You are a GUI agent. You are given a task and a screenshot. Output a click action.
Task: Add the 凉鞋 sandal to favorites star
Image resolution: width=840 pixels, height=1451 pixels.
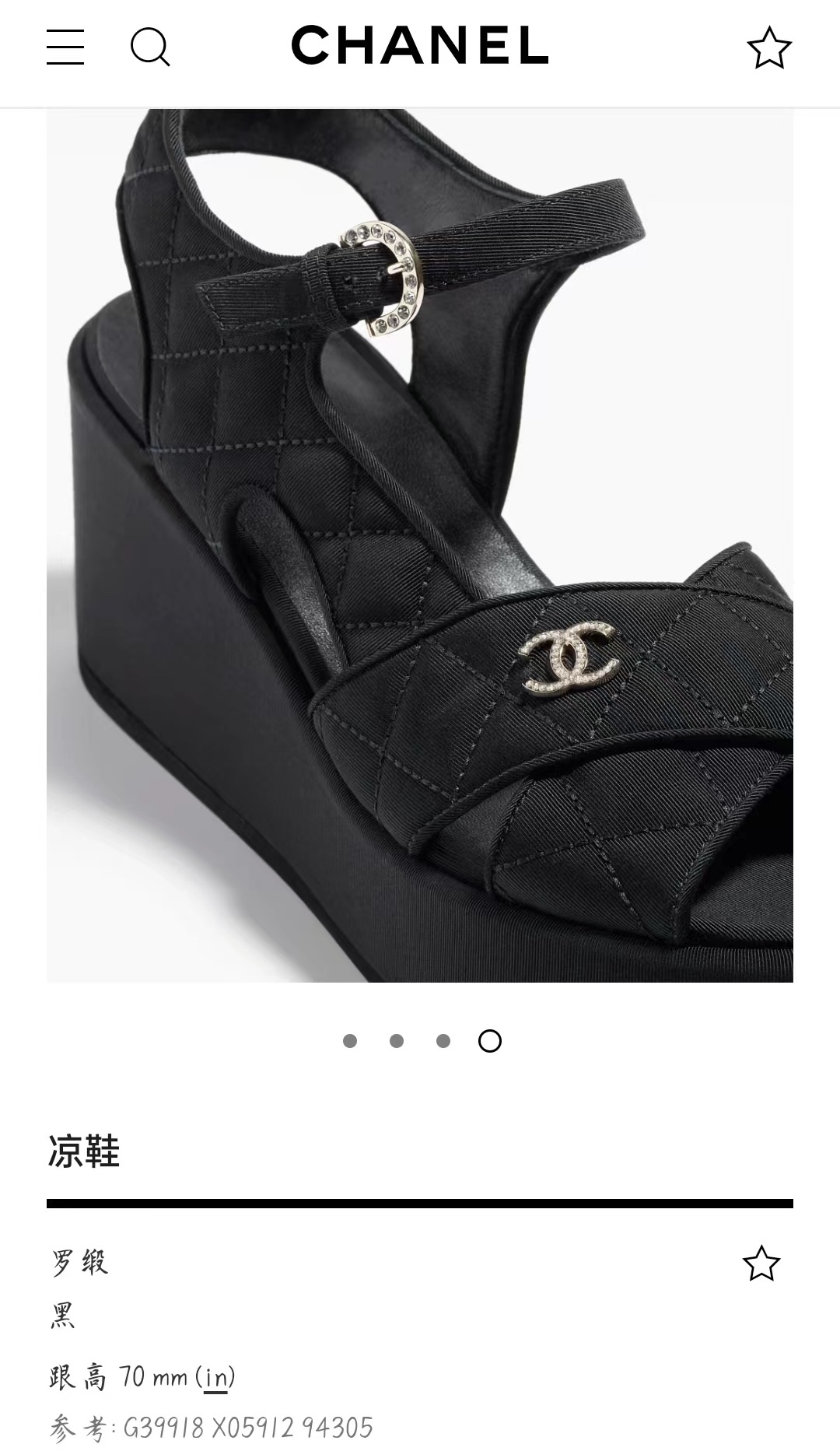[761, 1263]
